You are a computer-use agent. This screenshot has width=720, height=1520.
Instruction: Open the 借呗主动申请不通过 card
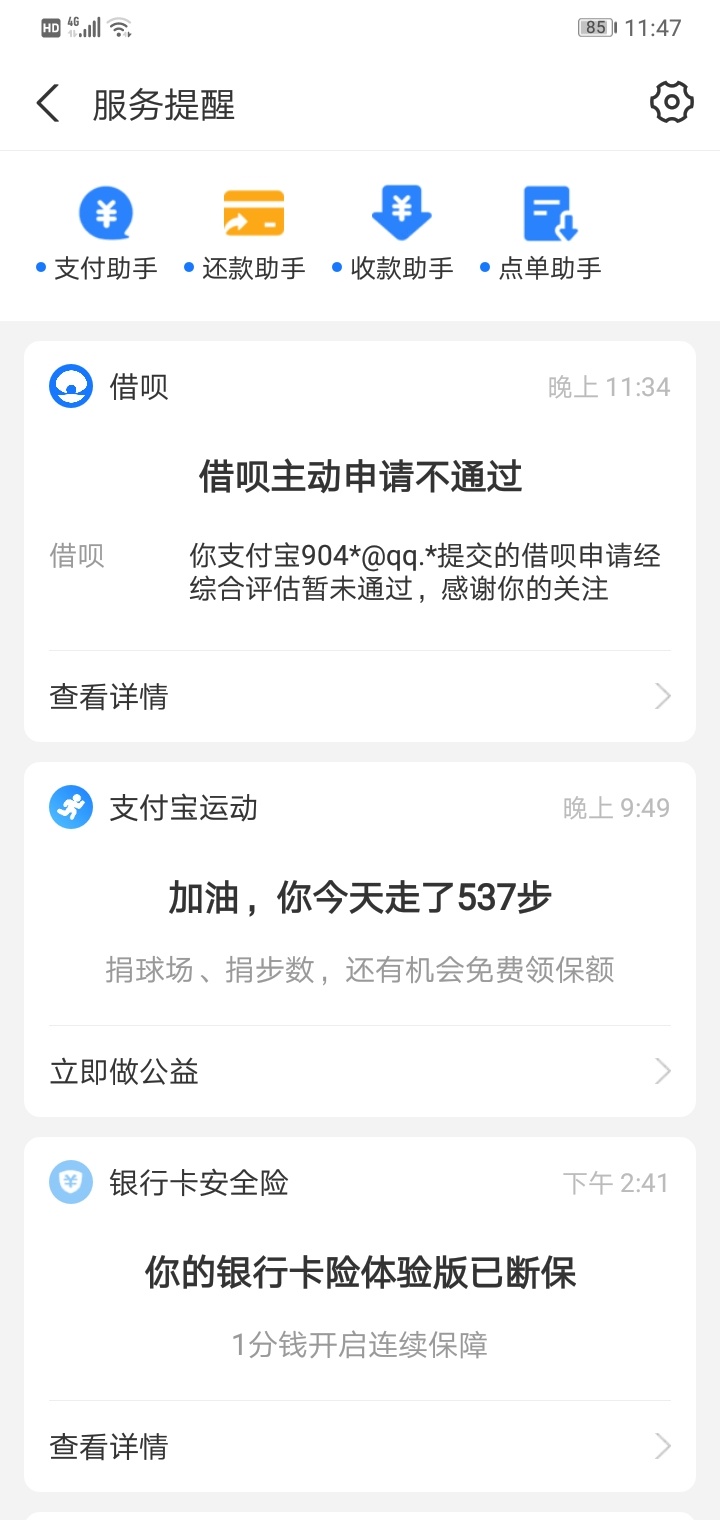click(x=360, y=541)
